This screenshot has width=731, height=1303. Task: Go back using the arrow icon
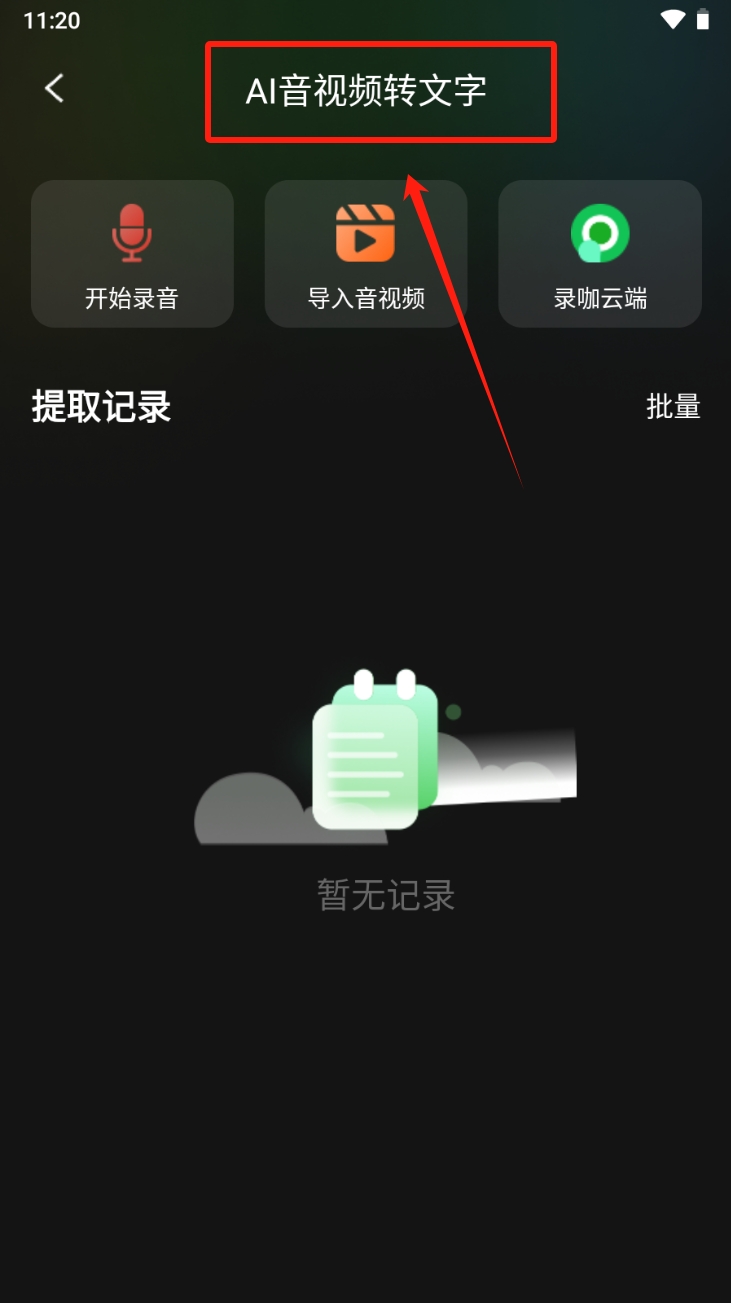[x=54, y=88]
